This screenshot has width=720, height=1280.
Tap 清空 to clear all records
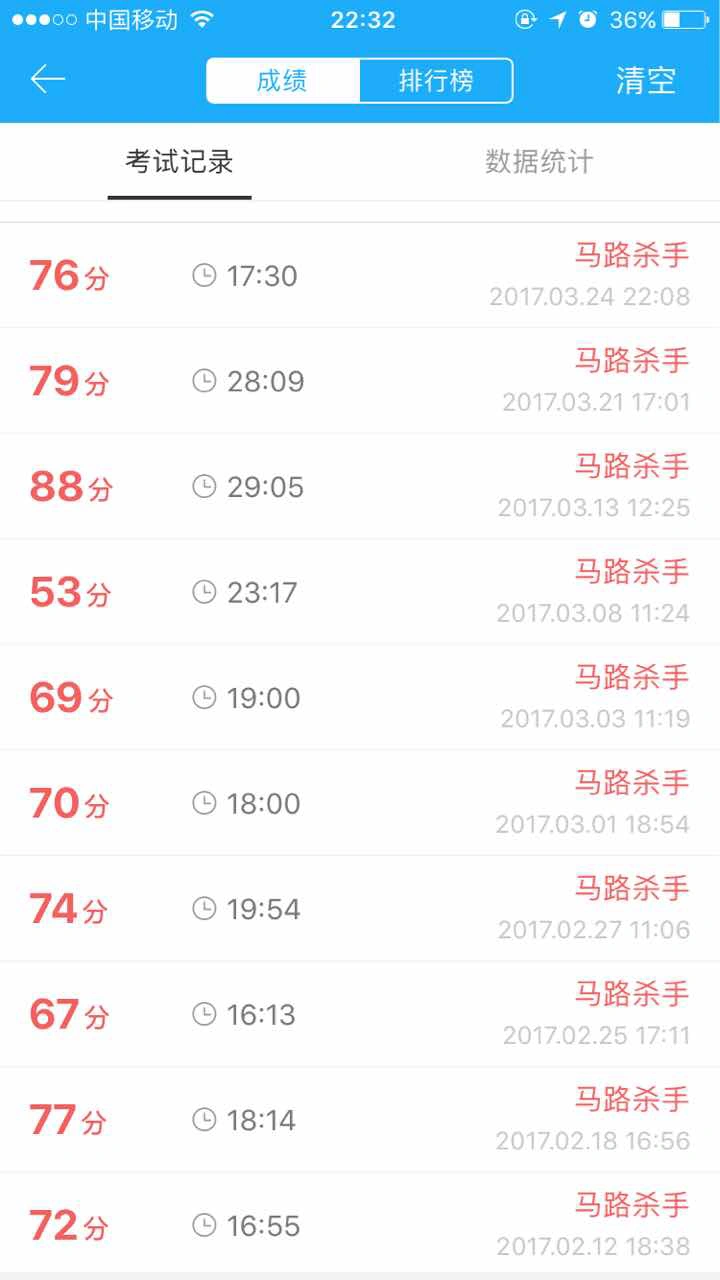(646, 81)
